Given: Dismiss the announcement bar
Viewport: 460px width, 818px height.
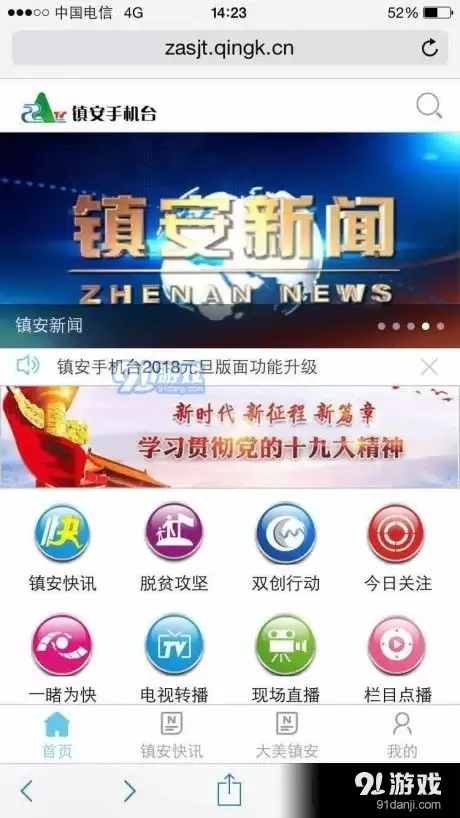Looking at the screenshot, I should pos(429,367).
